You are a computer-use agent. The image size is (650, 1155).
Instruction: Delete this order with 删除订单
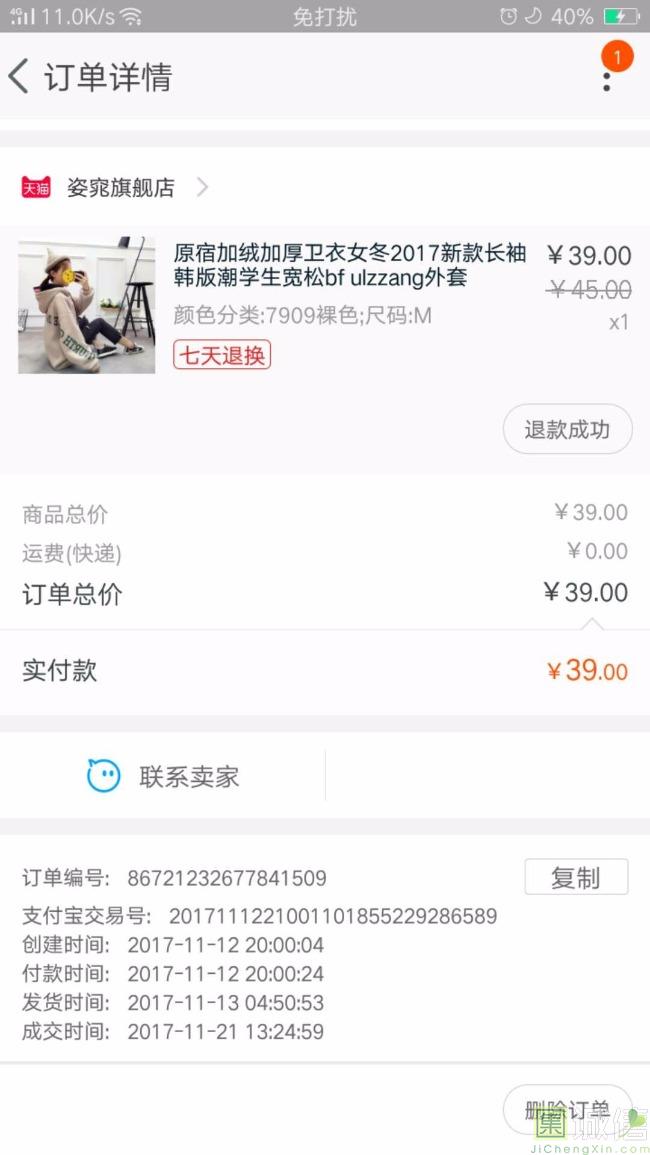pyautogui.click(x=567, y=1109)
